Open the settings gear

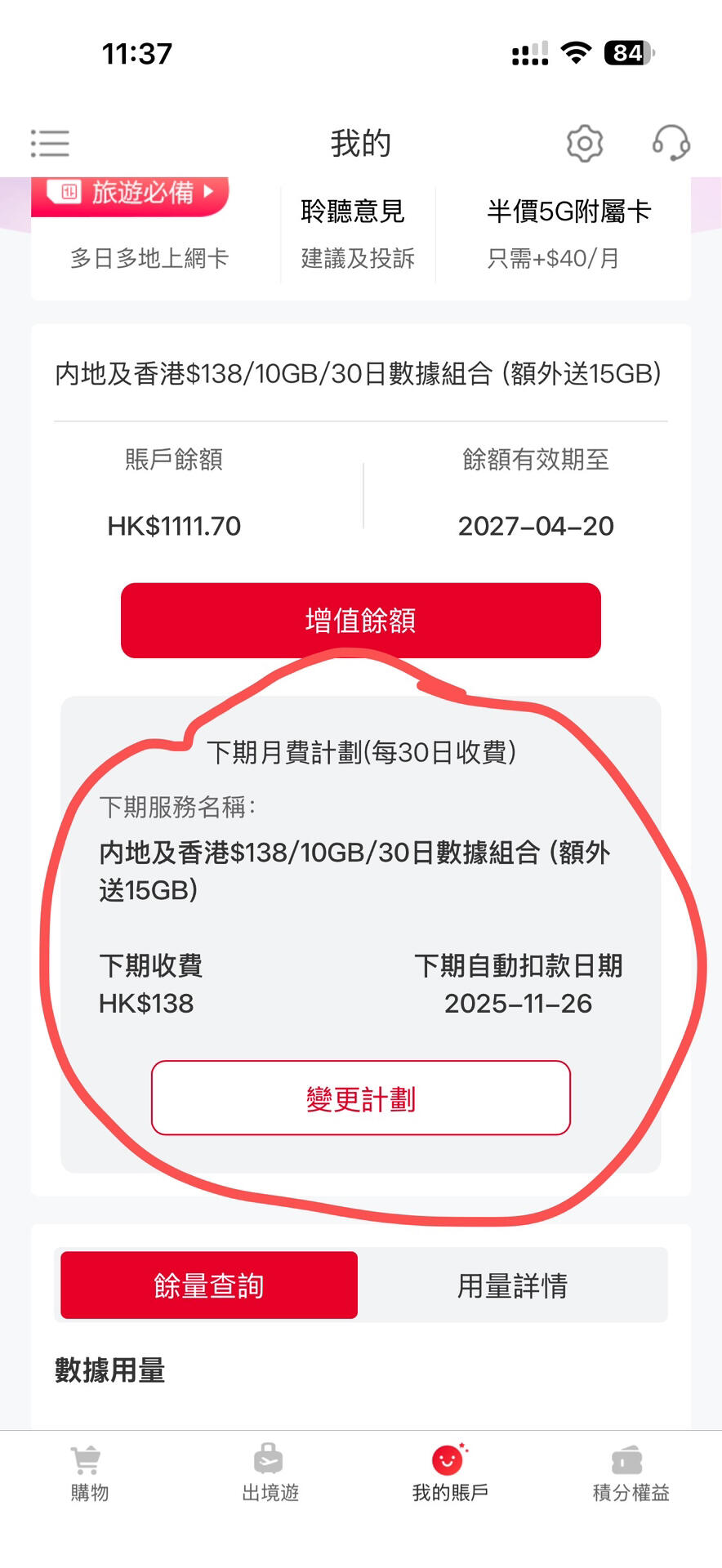585,143
